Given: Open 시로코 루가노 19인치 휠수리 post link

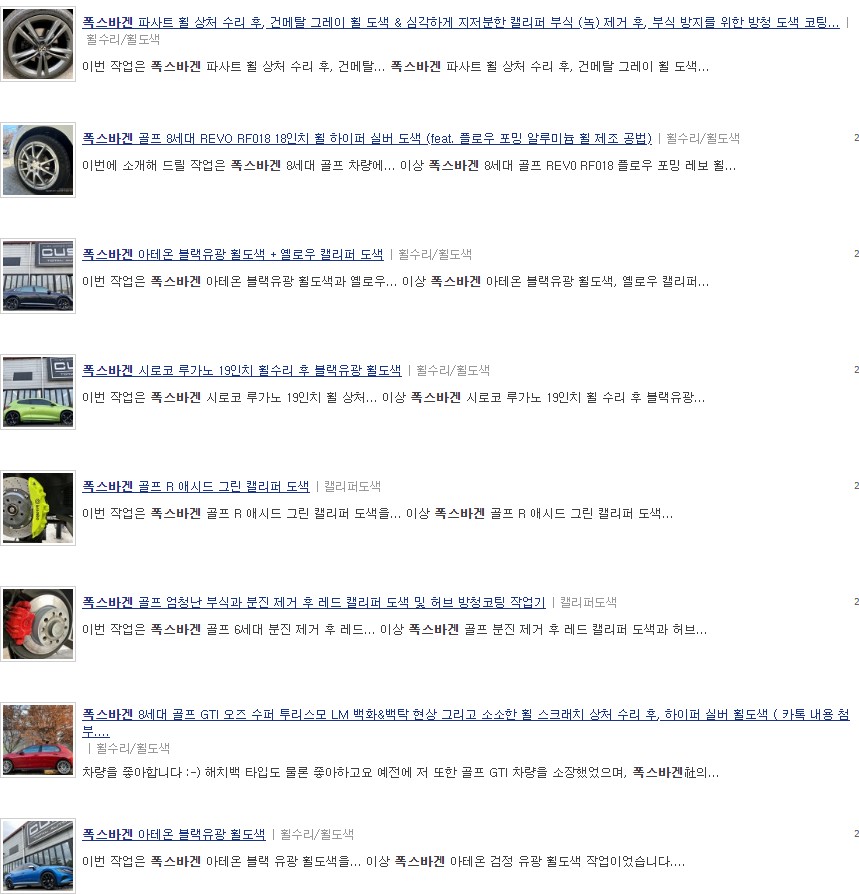Looking at the screenshot, I should [x=241, y=370].
